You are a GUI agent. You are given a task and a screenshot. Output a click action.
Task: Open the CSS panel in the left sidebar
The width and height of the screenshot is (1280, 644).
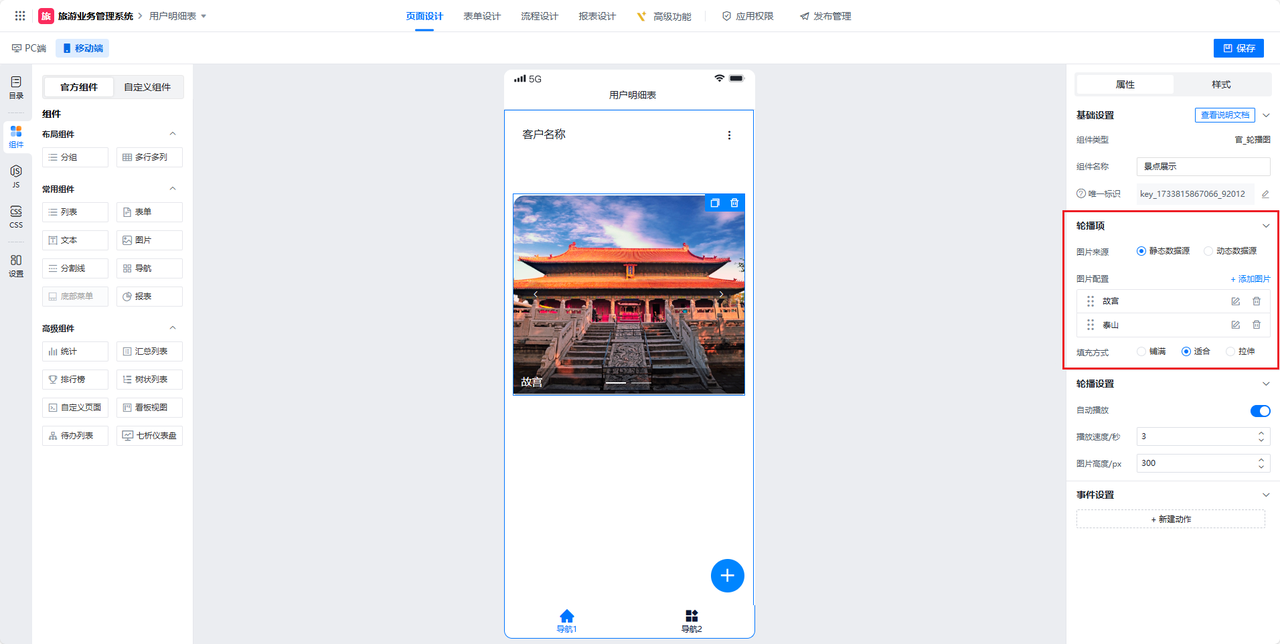coord(16,216)
